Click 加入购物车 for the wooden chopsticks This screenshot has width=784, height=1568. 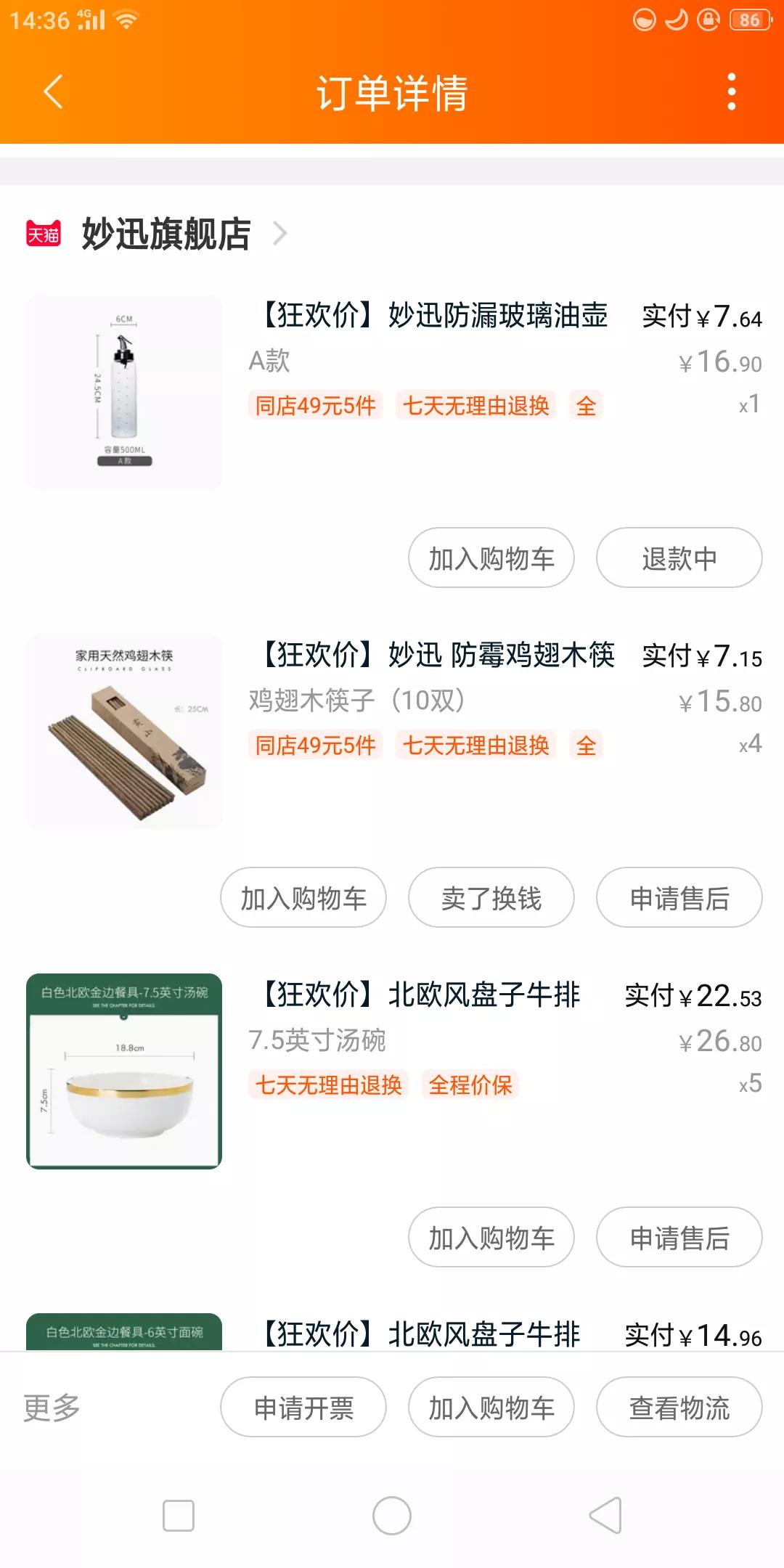click(x=303, y=898)
